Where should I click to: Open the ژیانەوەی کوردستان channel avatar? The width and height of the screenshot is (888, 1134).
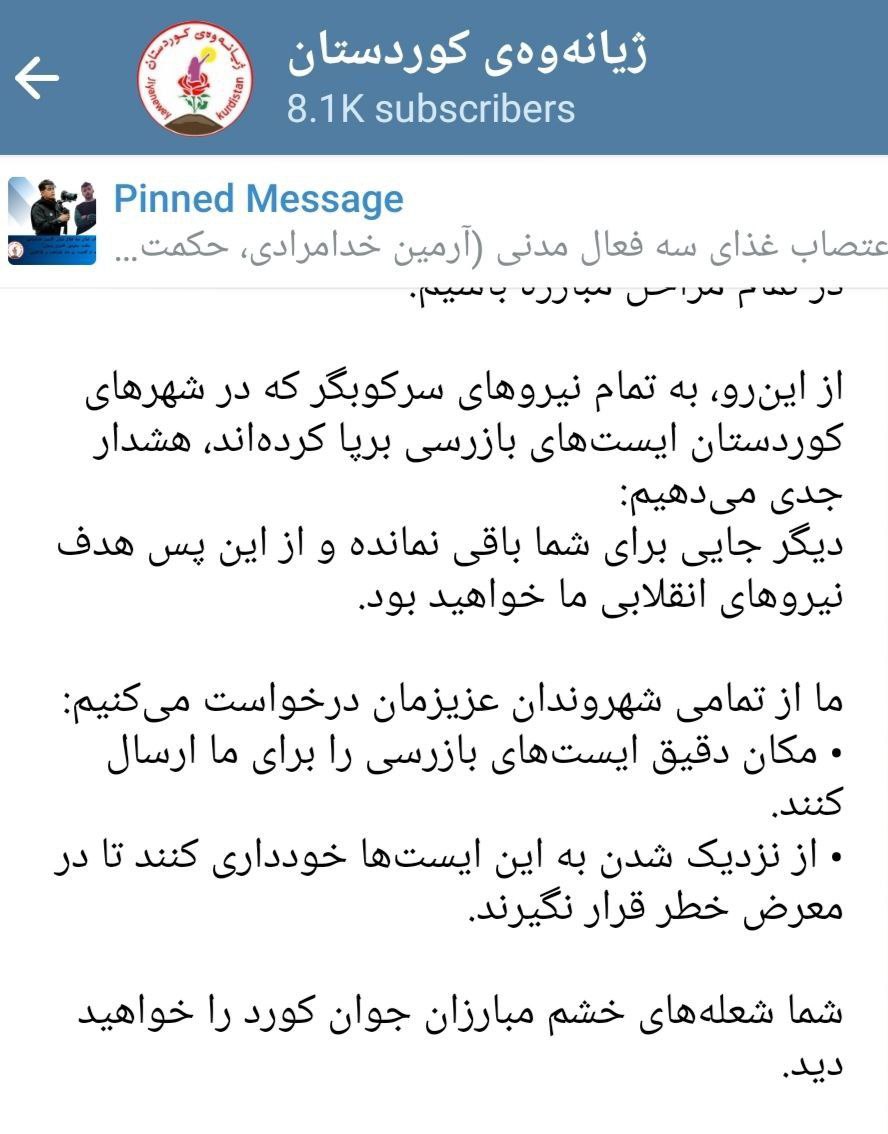(195, 79)
